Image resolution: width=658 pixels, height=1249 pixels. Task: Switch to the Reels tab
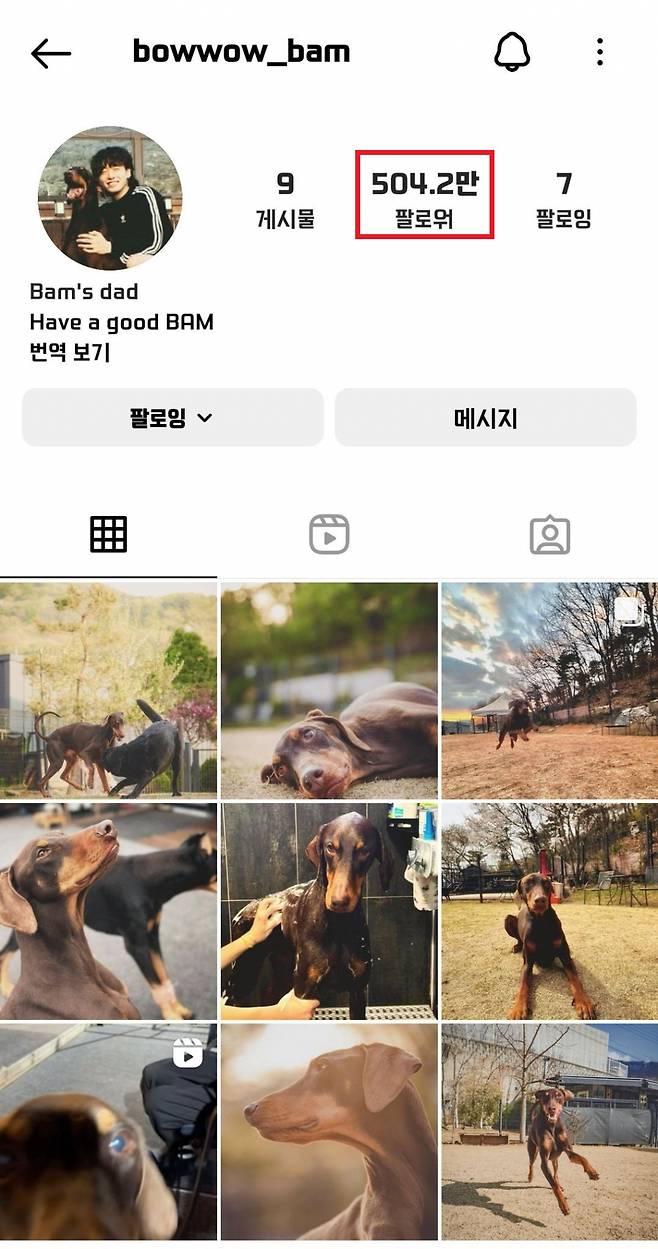(329, 535)
